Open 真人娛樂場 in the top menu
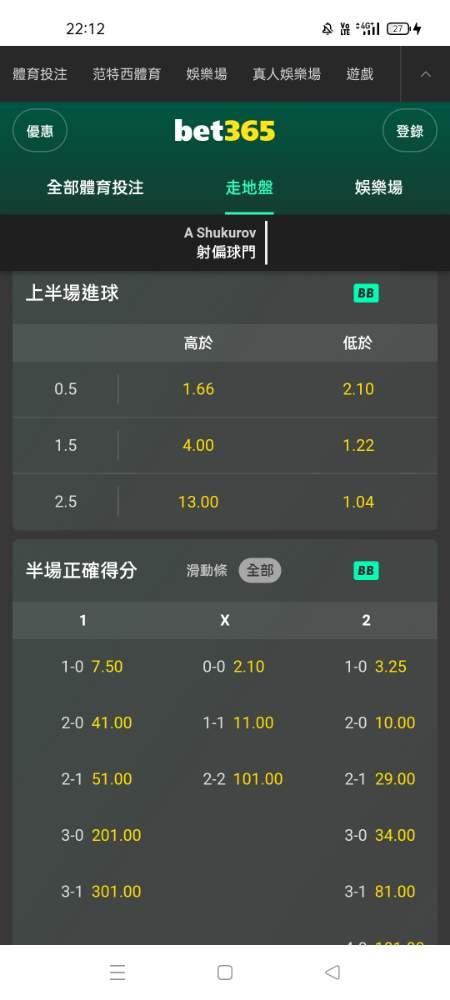This screenshot has width=450, height=1000. (286, 74)
